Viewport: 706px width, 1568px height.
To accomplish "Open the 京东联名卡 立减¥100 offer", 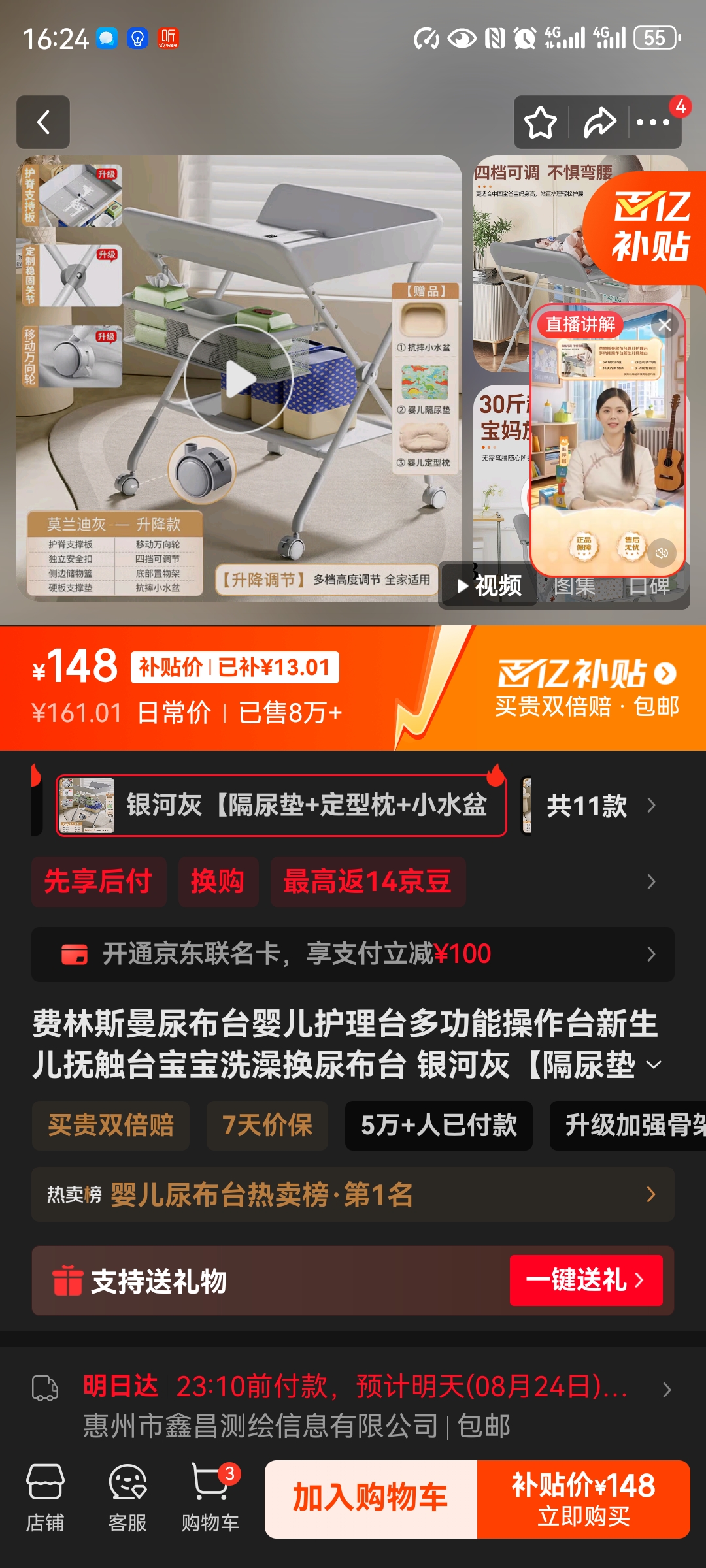I will click(353, 954).
